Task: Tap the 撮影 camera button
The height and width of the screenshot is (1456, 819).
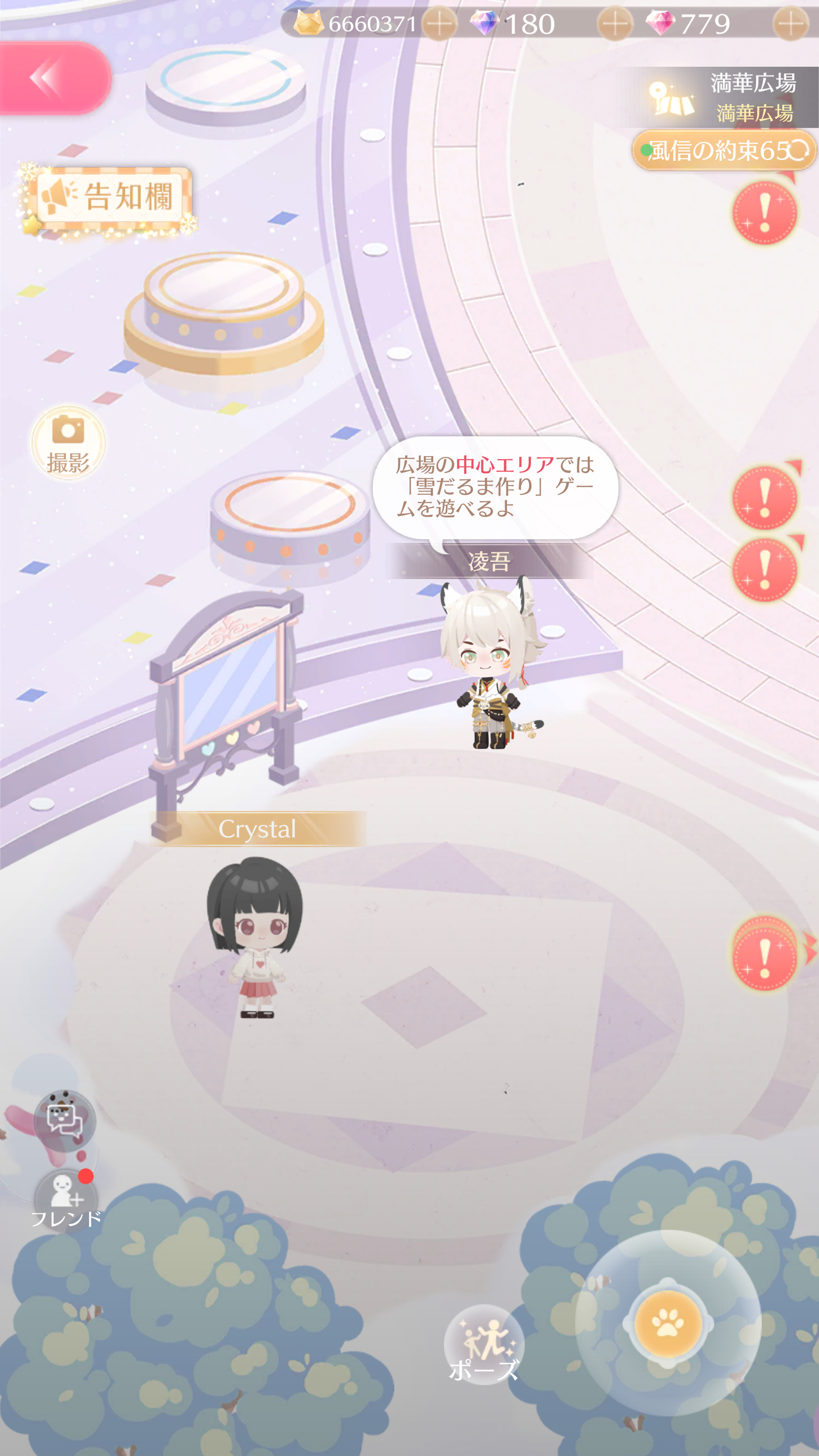Action: pos(68,443)
